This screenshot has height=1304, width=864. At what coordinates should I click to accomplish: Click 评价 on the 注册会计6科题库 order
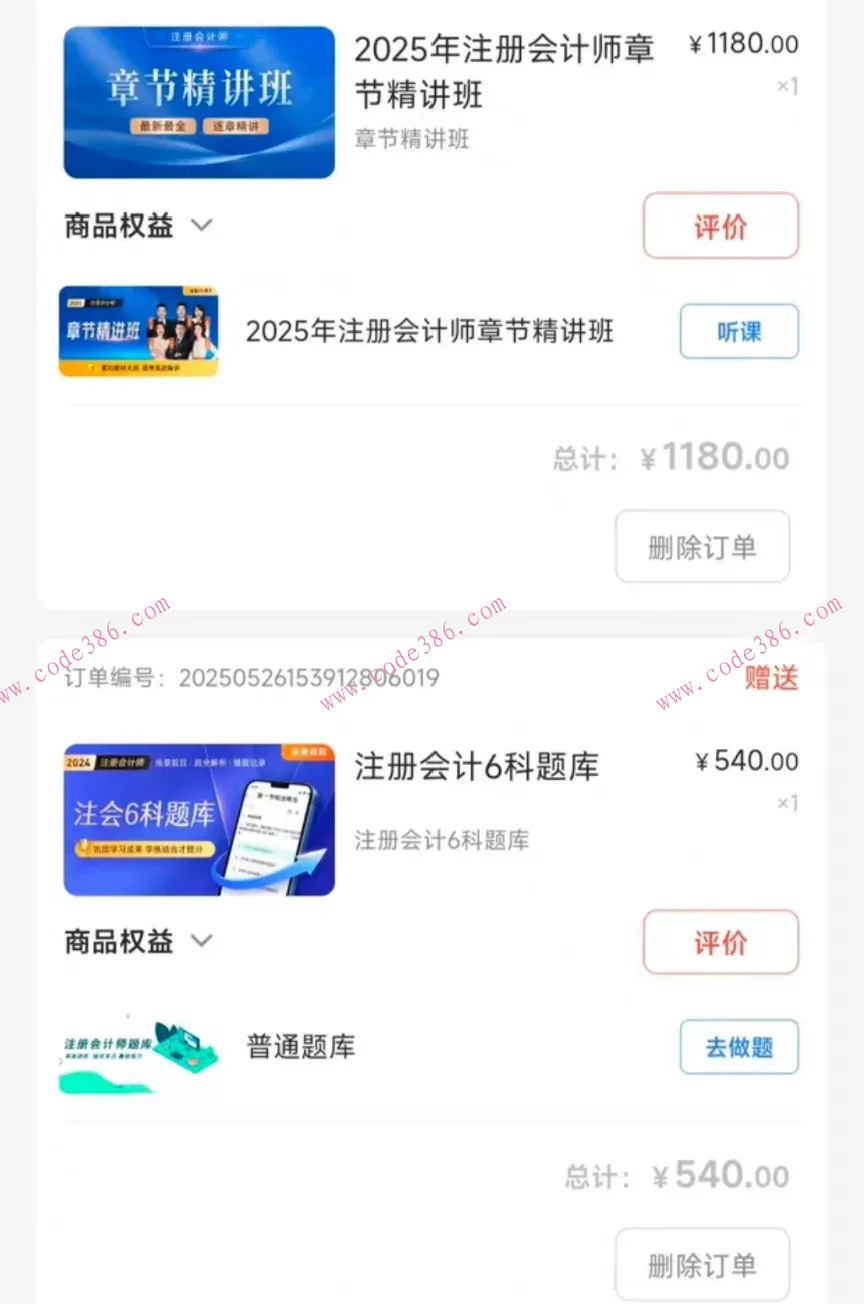721,942
